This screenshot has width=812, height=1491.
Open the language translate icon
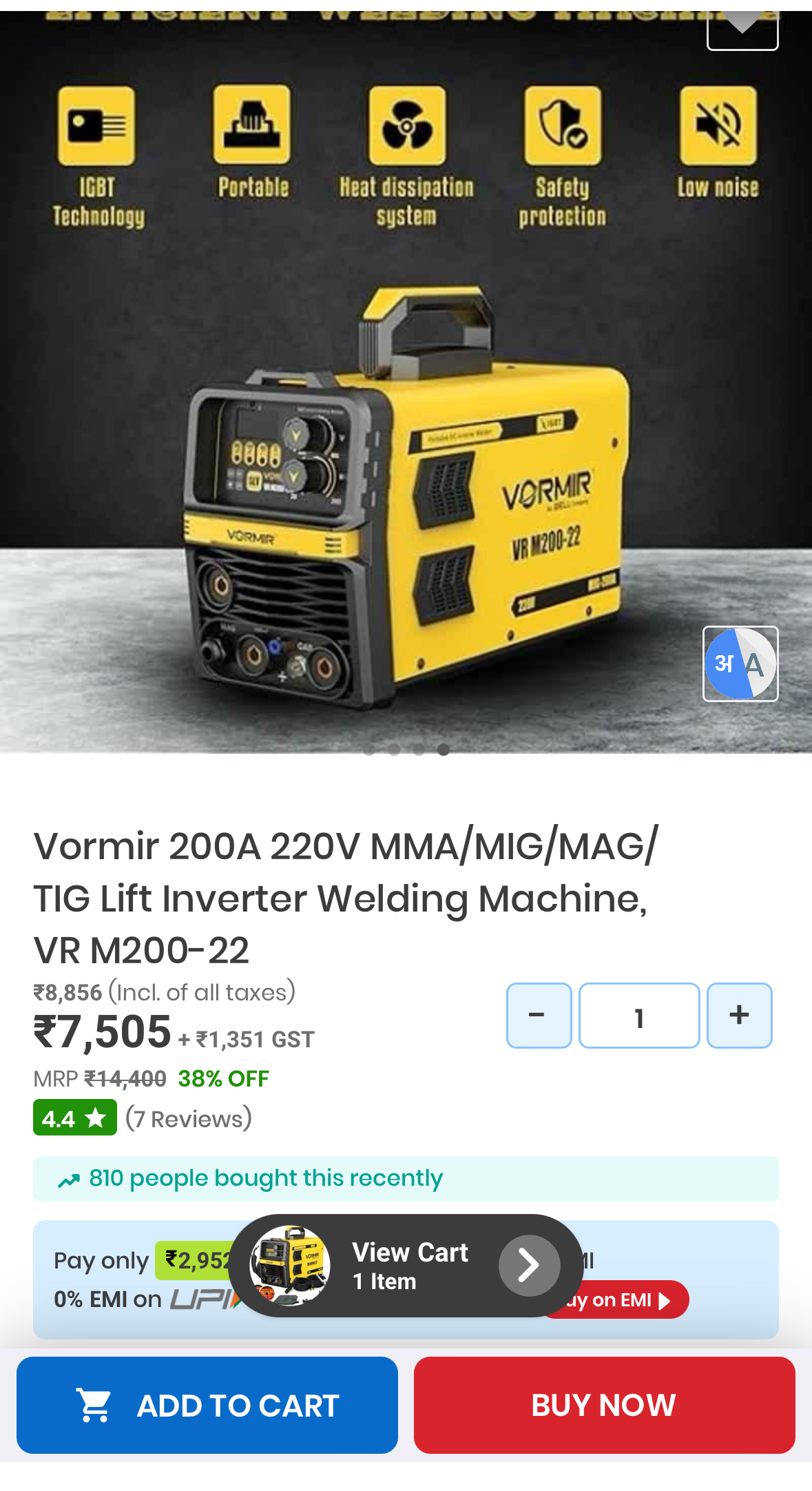pos(740,664)
